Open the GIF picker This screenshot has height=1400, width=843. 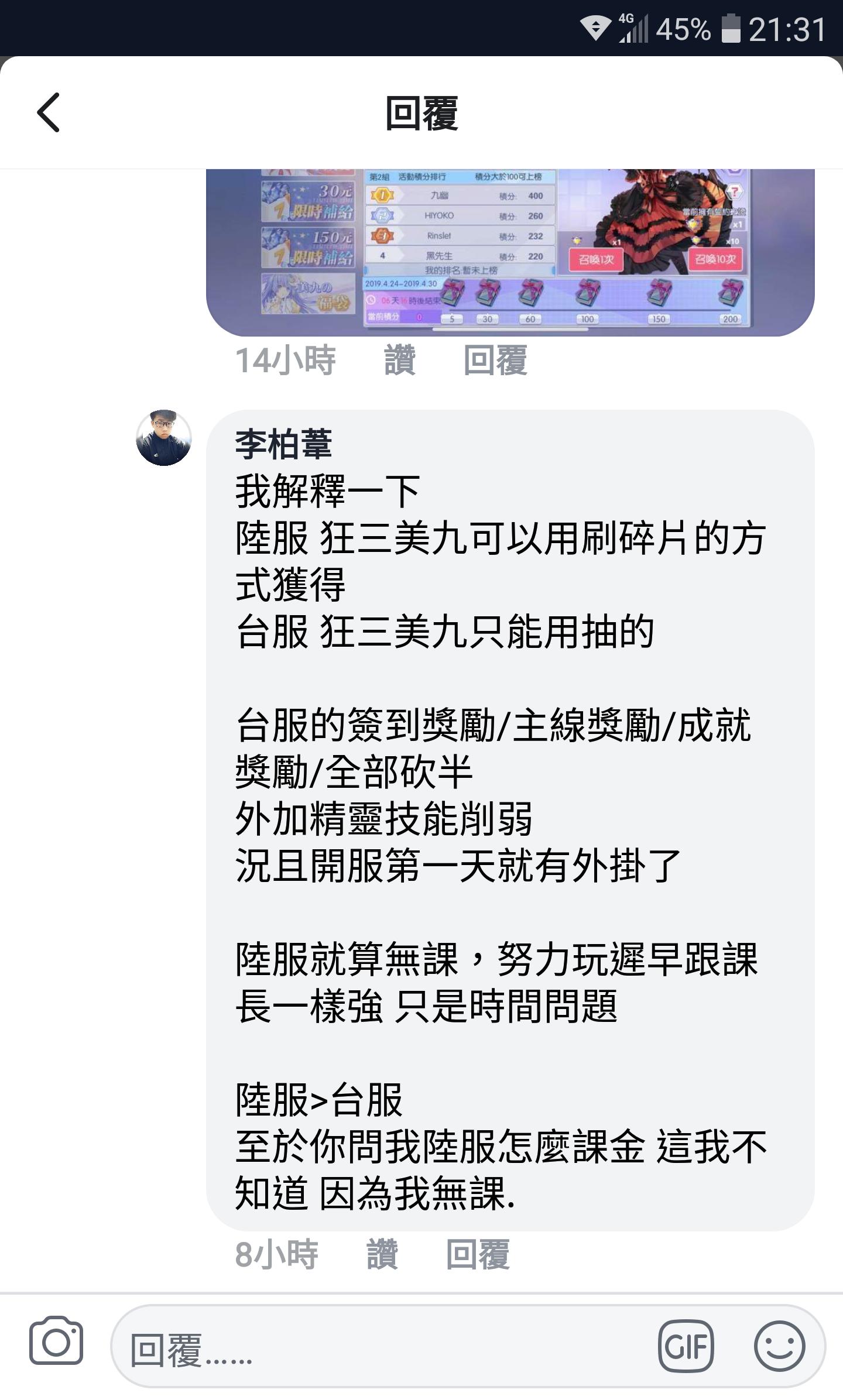pyautogui.click(x=686, y=1346)
